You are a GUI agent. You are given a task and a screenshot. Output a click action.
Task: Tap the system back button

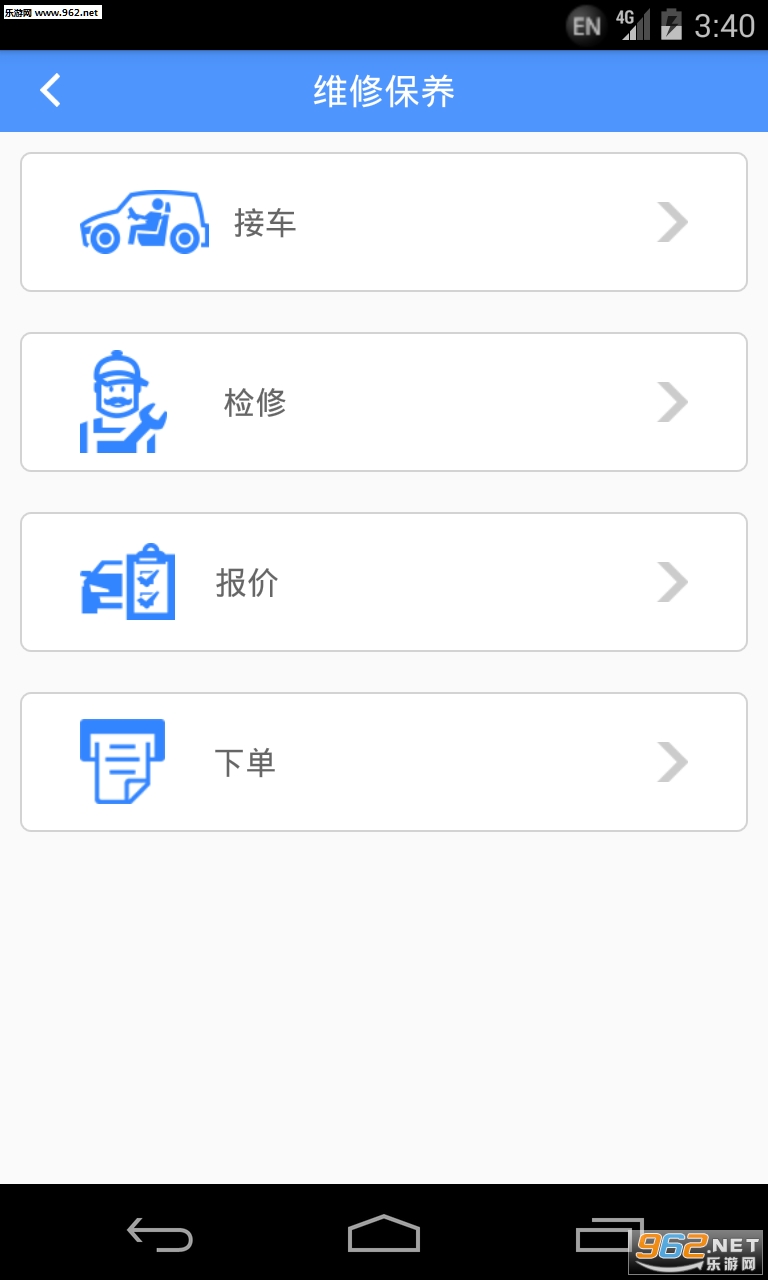click(160, 1234)
